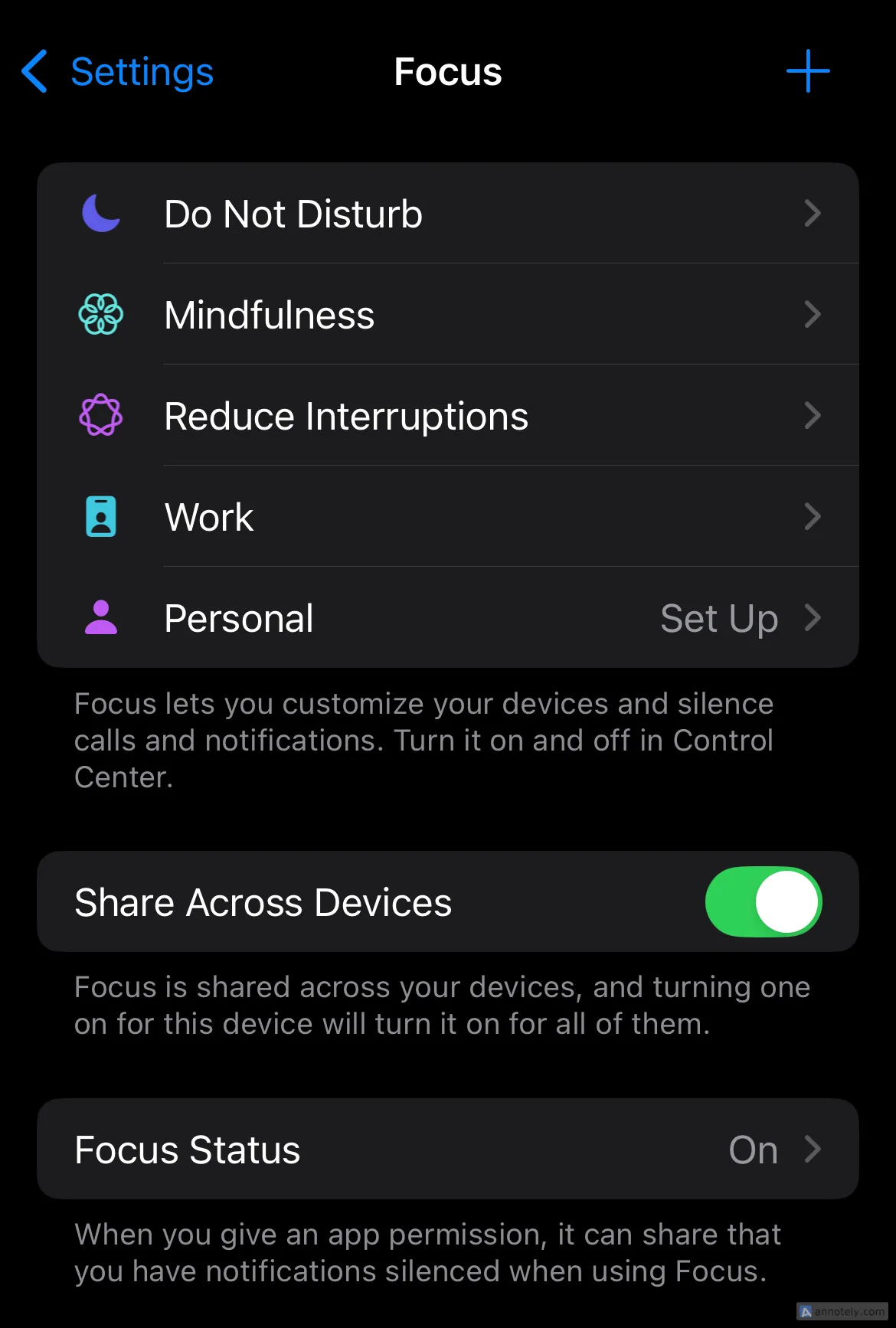The height and width of the screenshot is (1328, 896).
Task: Open Reduce Interruptions configuration
Action: point(447,415)
